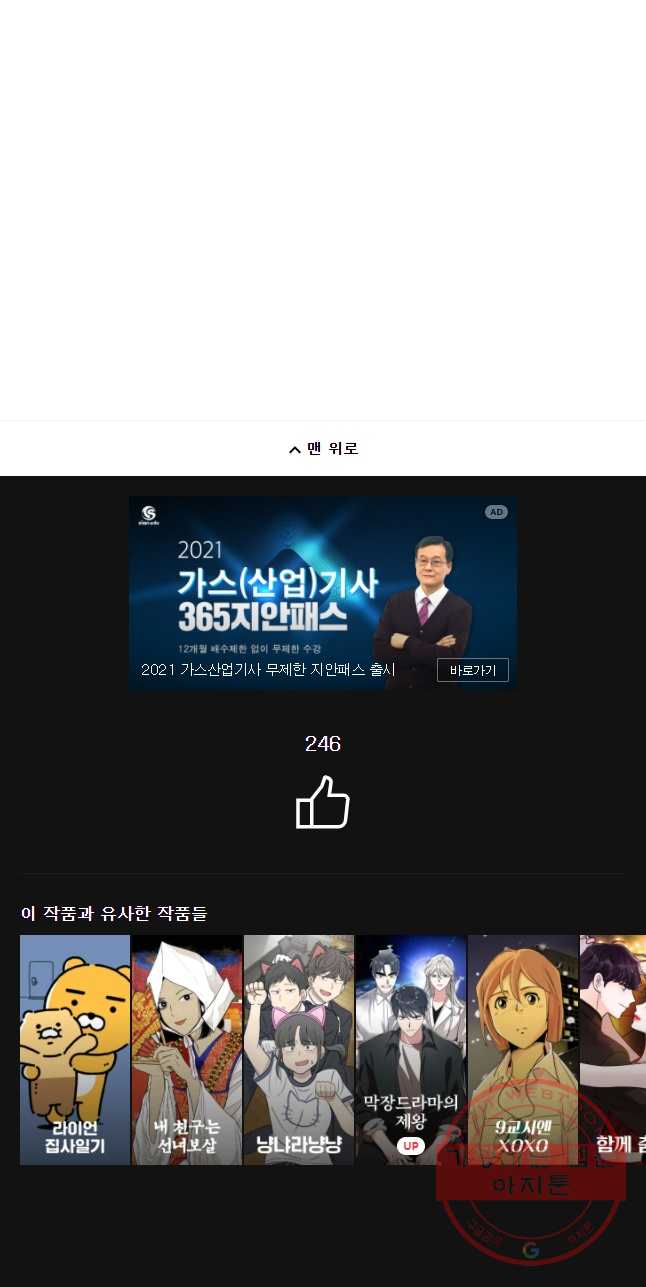Open the 9교시엔 XOXO webtoon
Screen dimensions: 646x1287
tap(523, 1050)
